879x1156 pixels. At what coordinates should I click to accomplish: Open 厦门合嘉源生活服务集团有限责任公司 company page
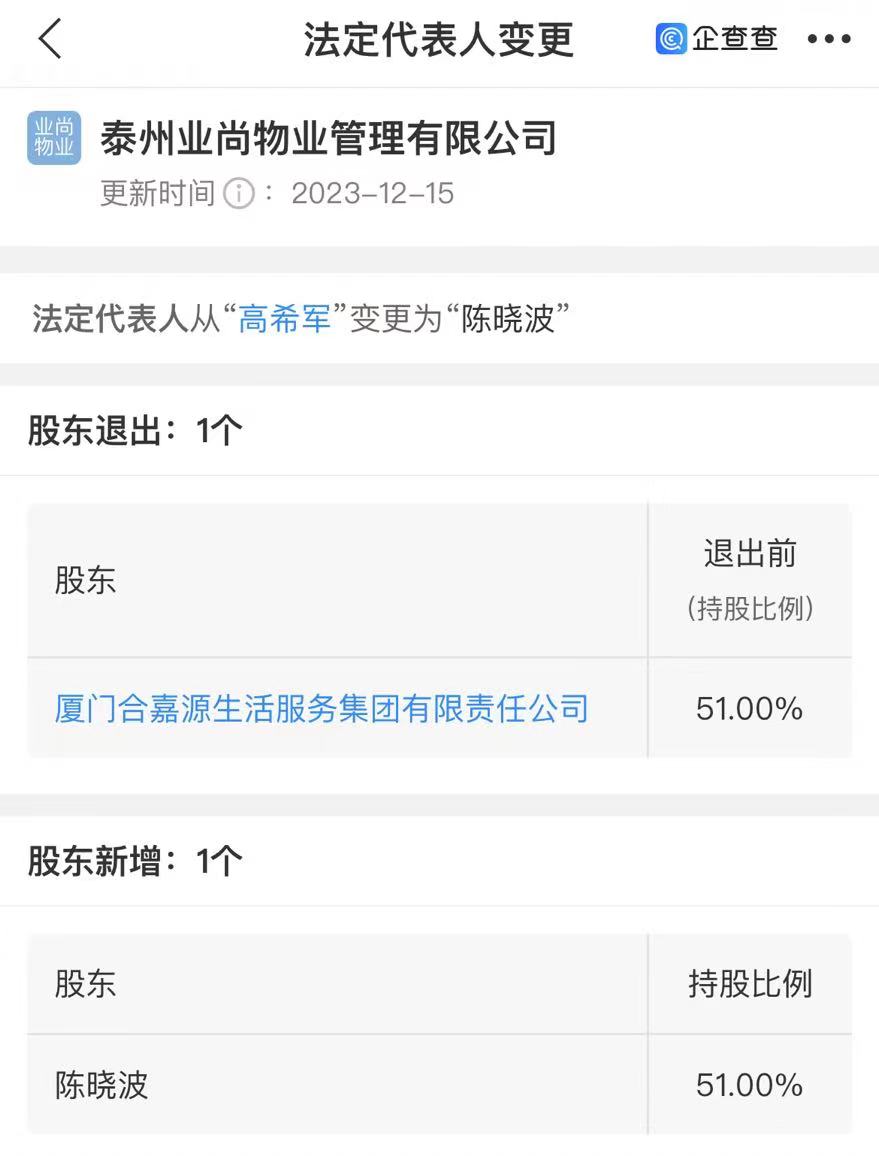point(321,708)
